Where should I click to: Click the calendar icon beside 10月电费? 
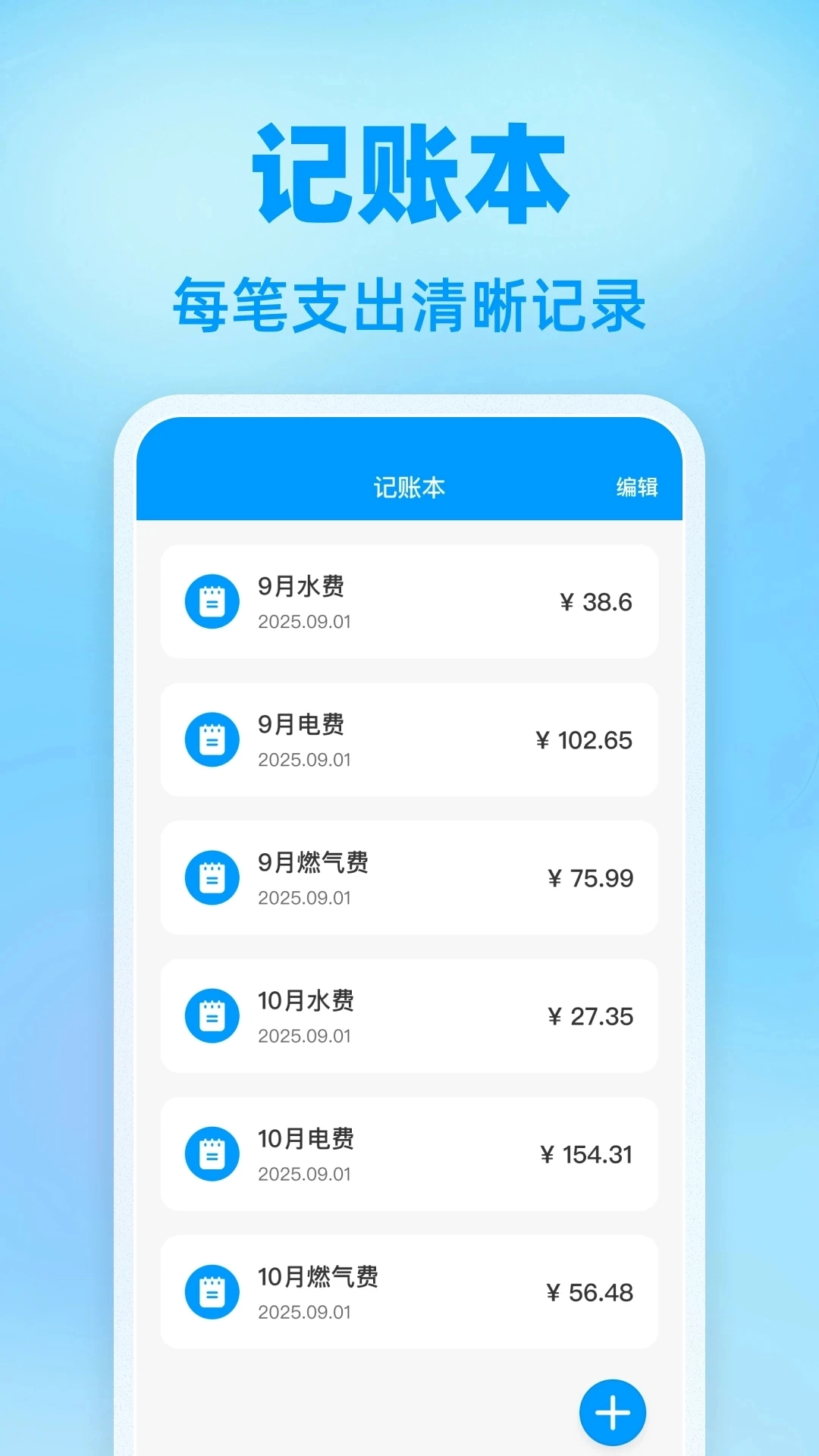pos(212,1153)
